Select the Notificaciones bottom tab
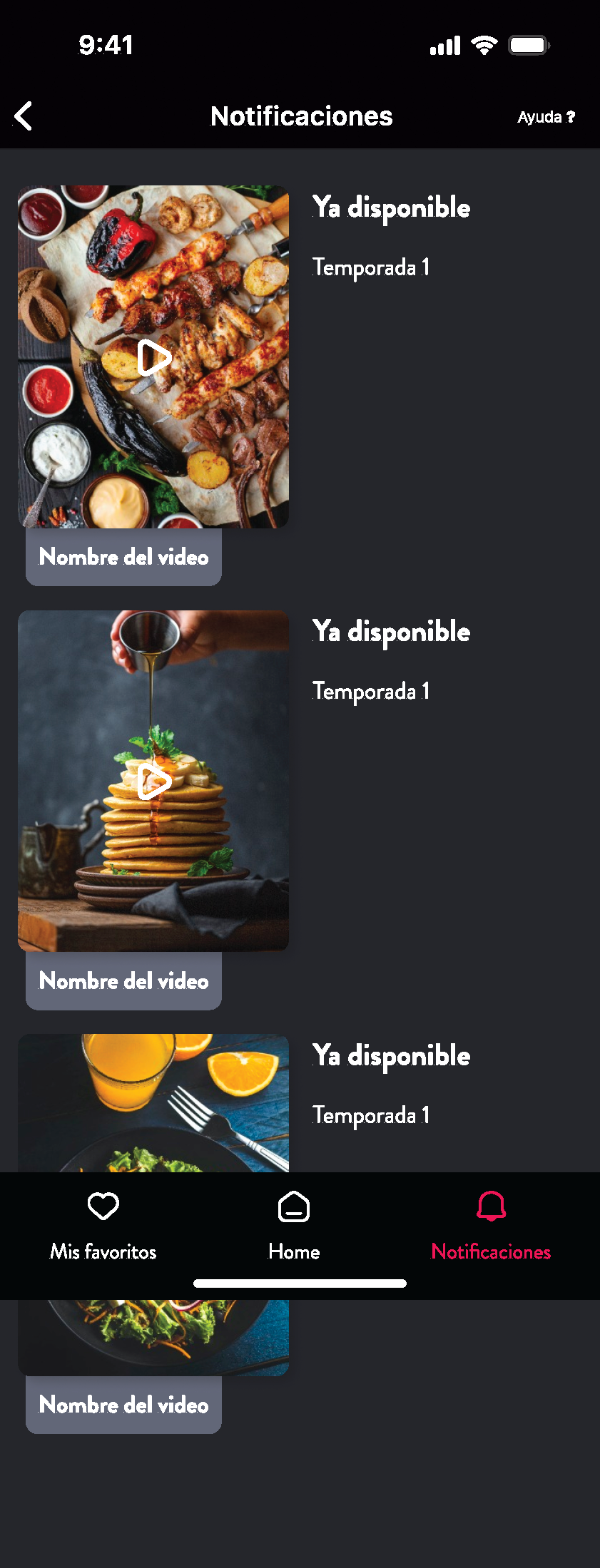The height and width of the screenshot is (1568, 600). click(491, 1226)
